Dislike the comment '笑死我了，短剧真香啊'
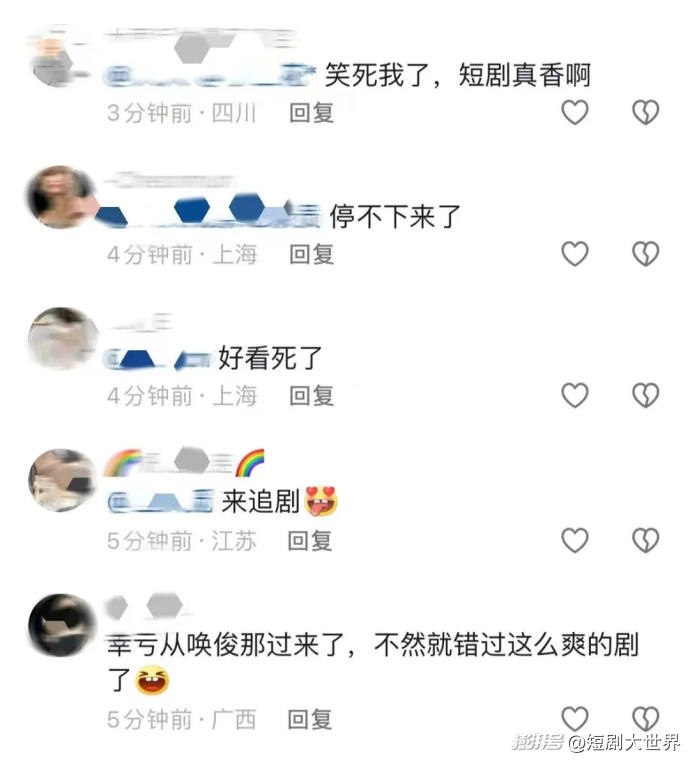The height and width of the screenshot is (763, 690). coord(646,112)
